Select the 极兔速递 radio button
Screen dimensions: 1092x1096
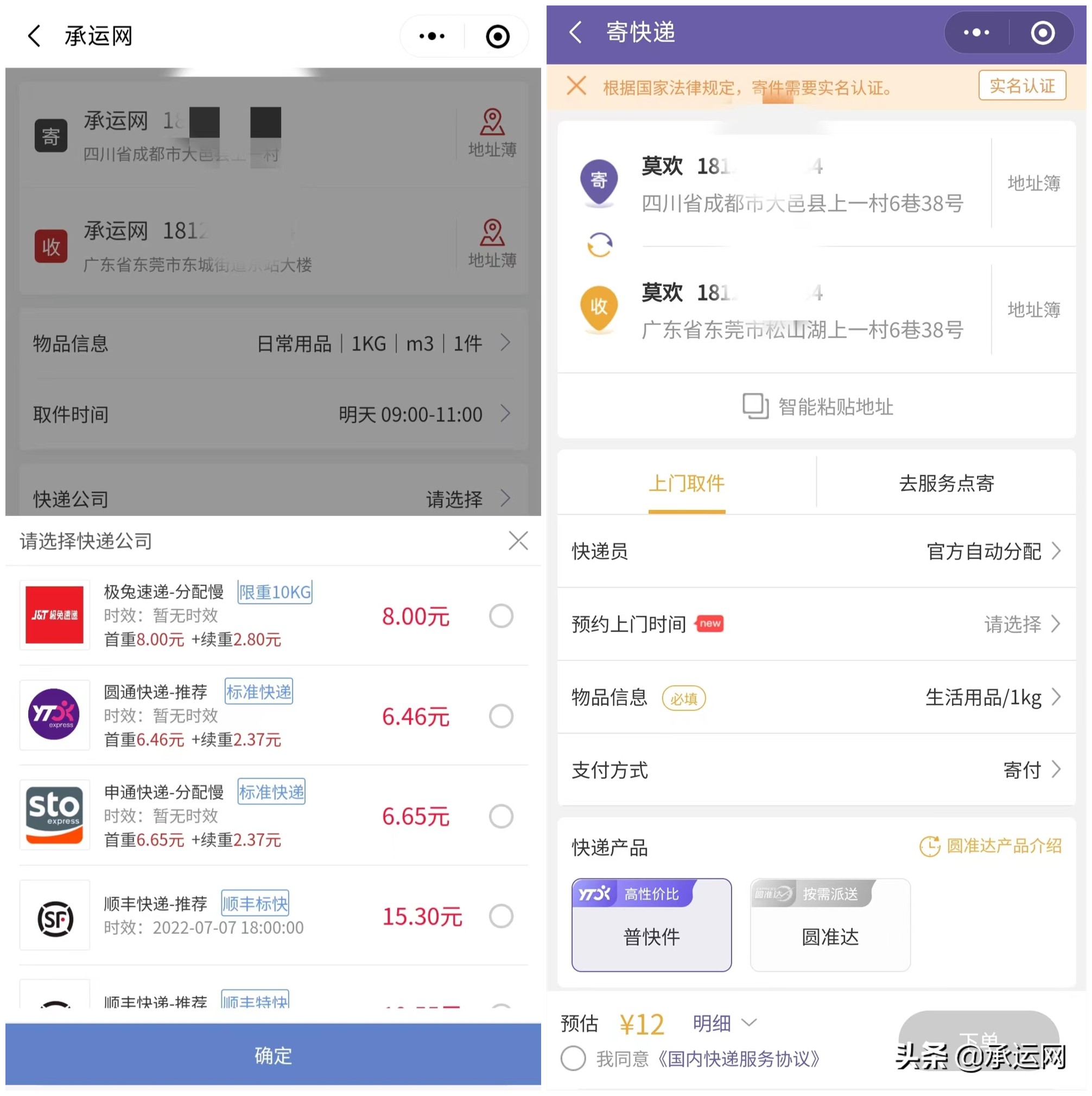coord(500,616)
